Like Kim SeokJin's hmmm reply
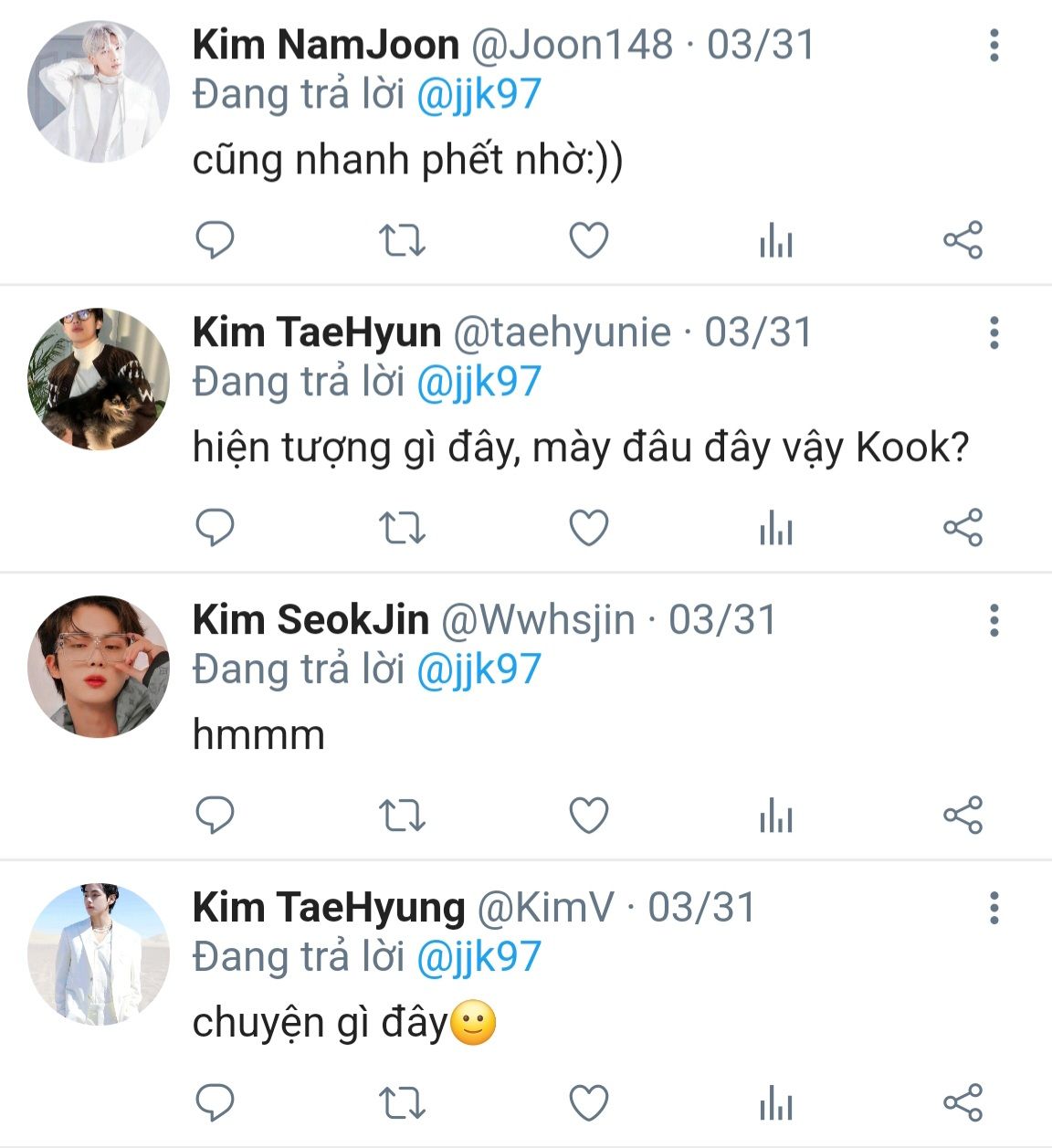The image size is (1052, 1148). pos(589,815)
